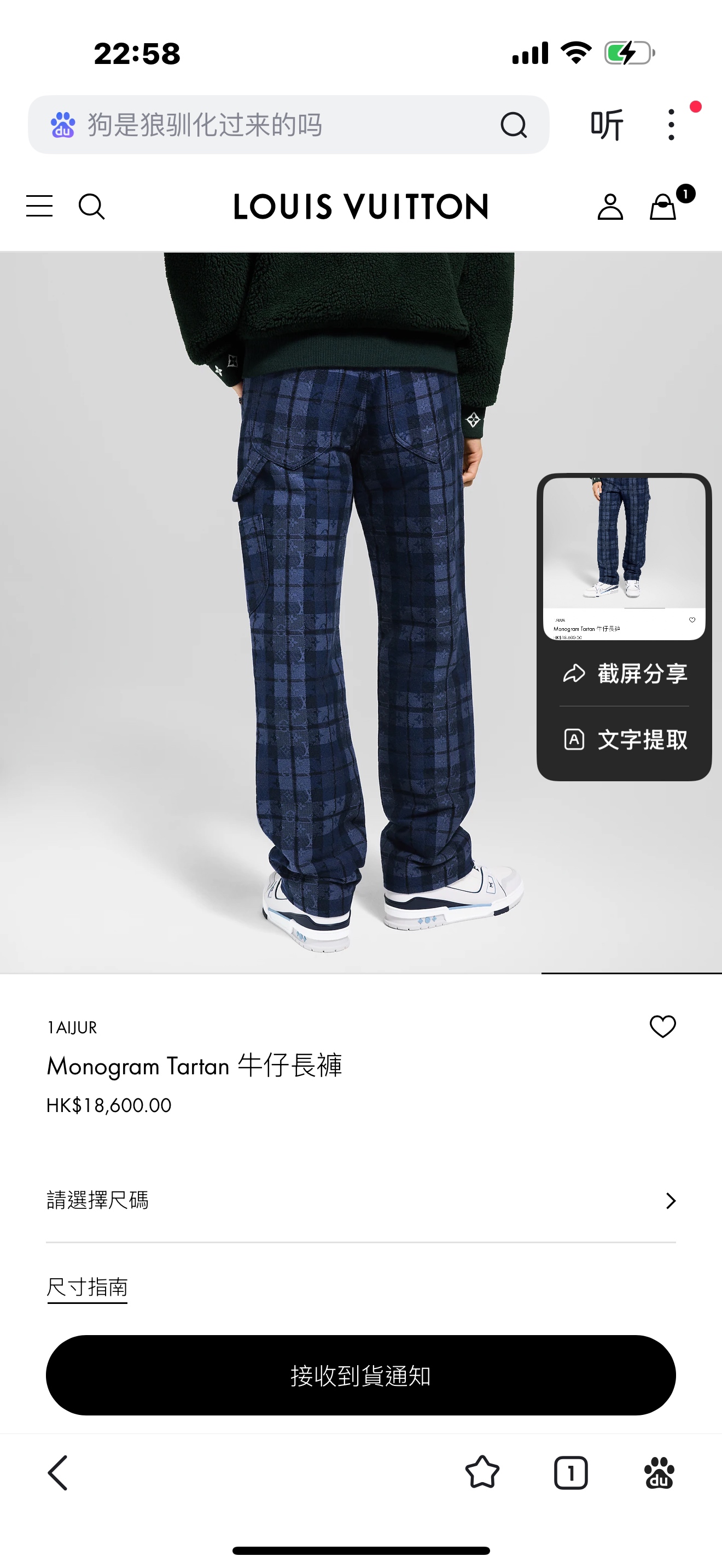The image size is (722, 1568).
Task: Open the Louis Vuitton hamburger menu
Action: (x=39, y=206)
